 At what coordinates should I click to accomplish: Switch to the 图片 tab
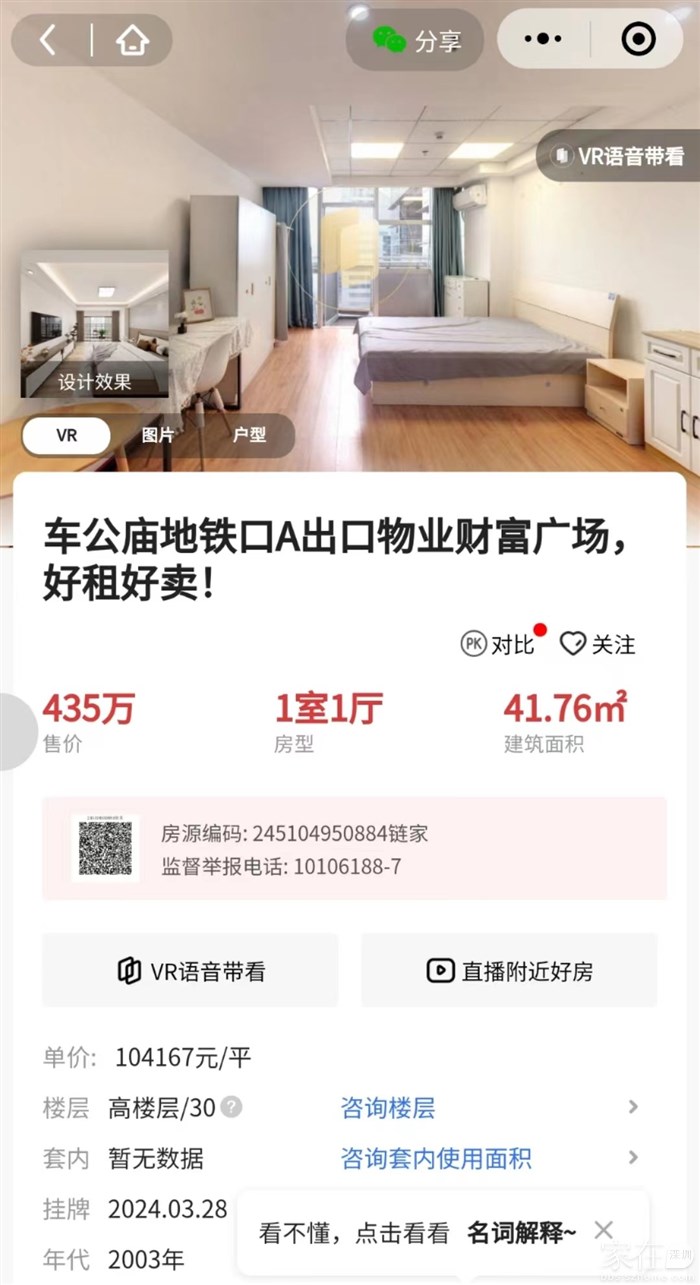point(158,435)
